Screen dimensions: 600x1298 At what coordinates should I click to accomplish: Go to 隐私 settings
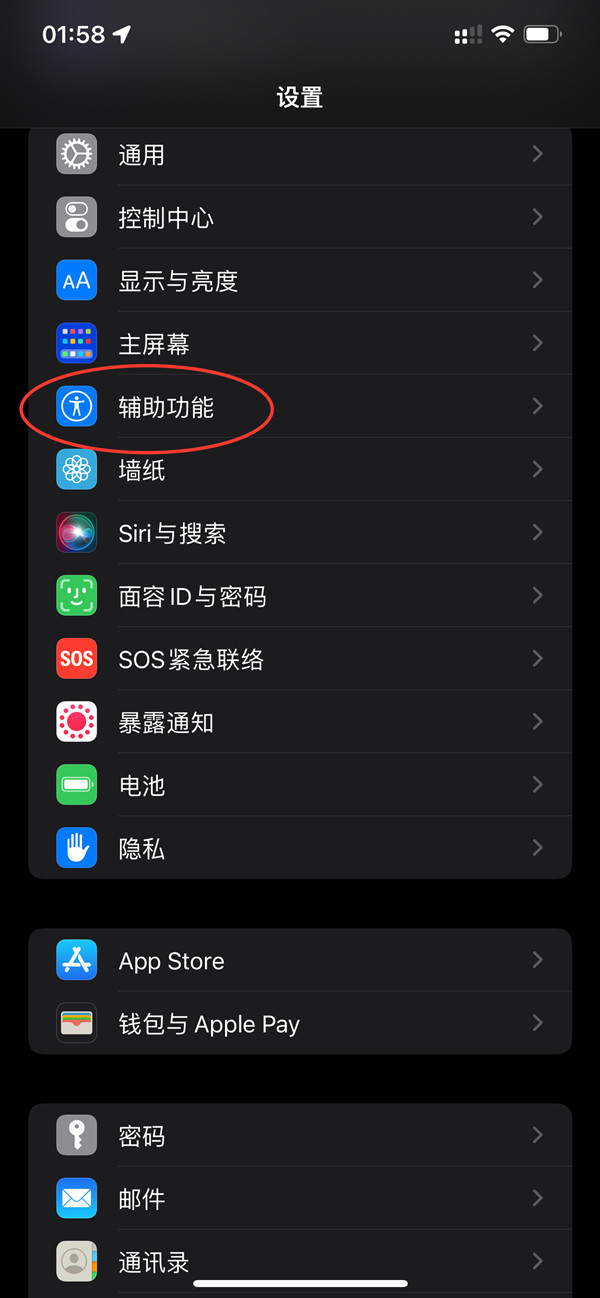pyautogui.click(x=300, y=848)
